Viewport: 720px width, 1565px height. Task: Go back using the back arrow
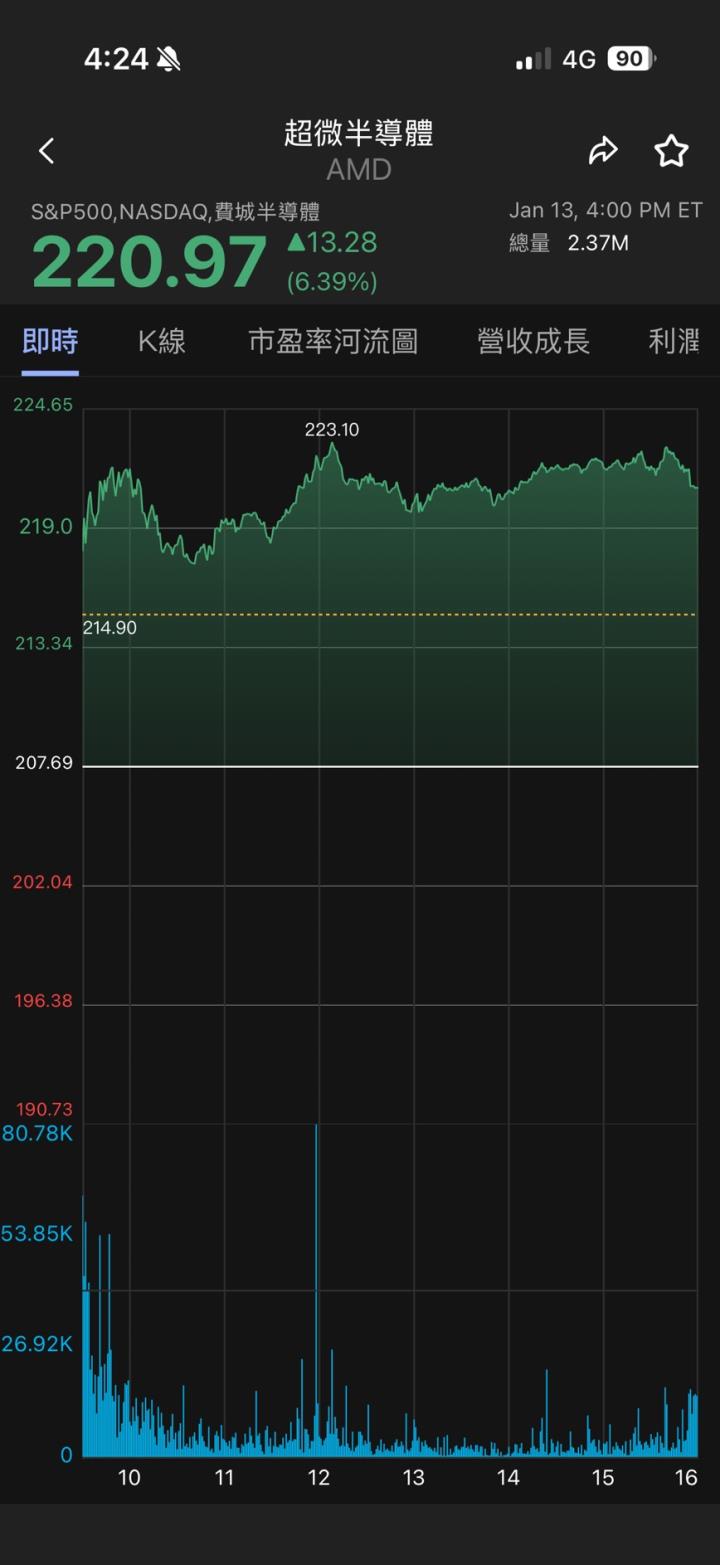click(46, 151)
